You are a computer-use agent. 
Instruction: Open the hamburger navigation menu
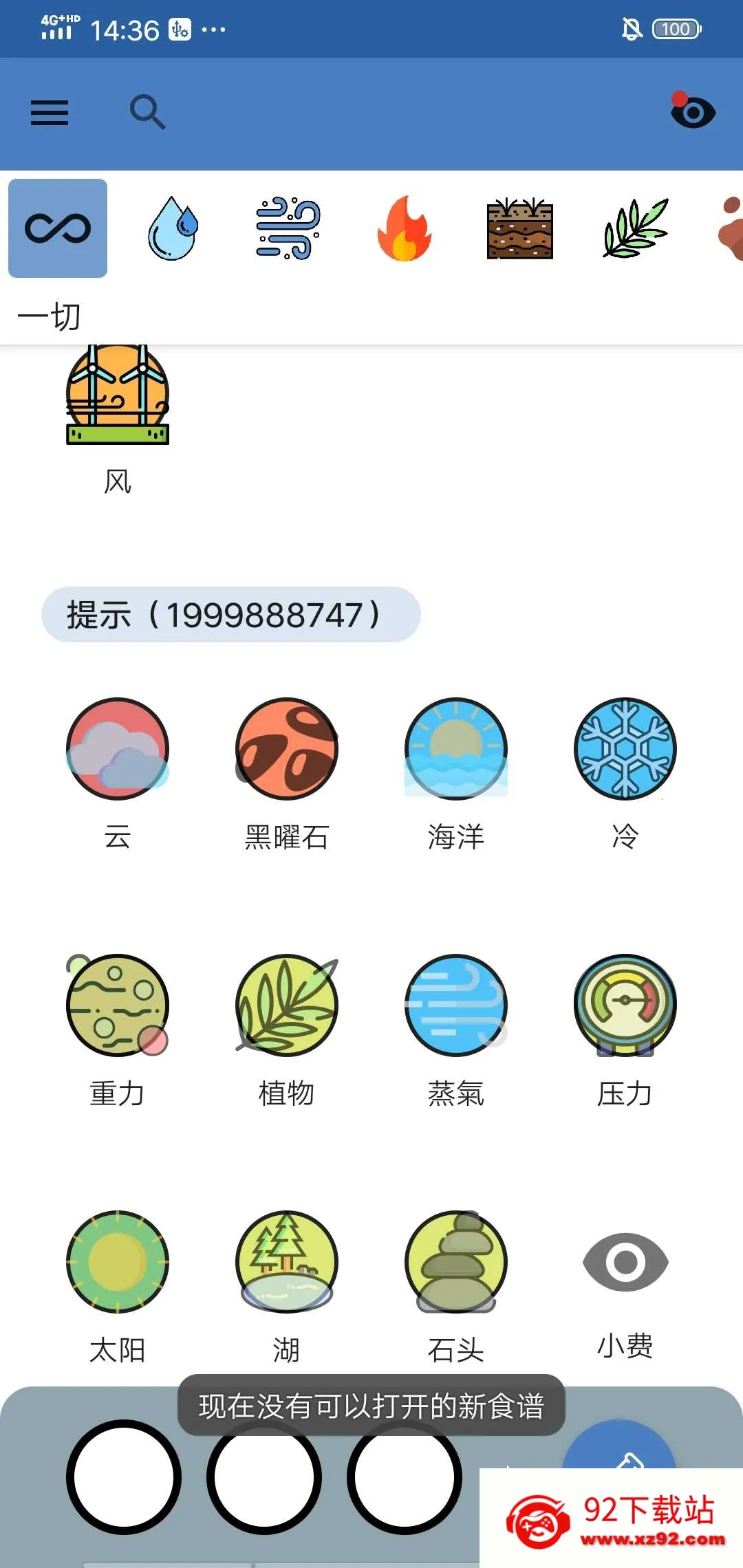click(48, 112)
